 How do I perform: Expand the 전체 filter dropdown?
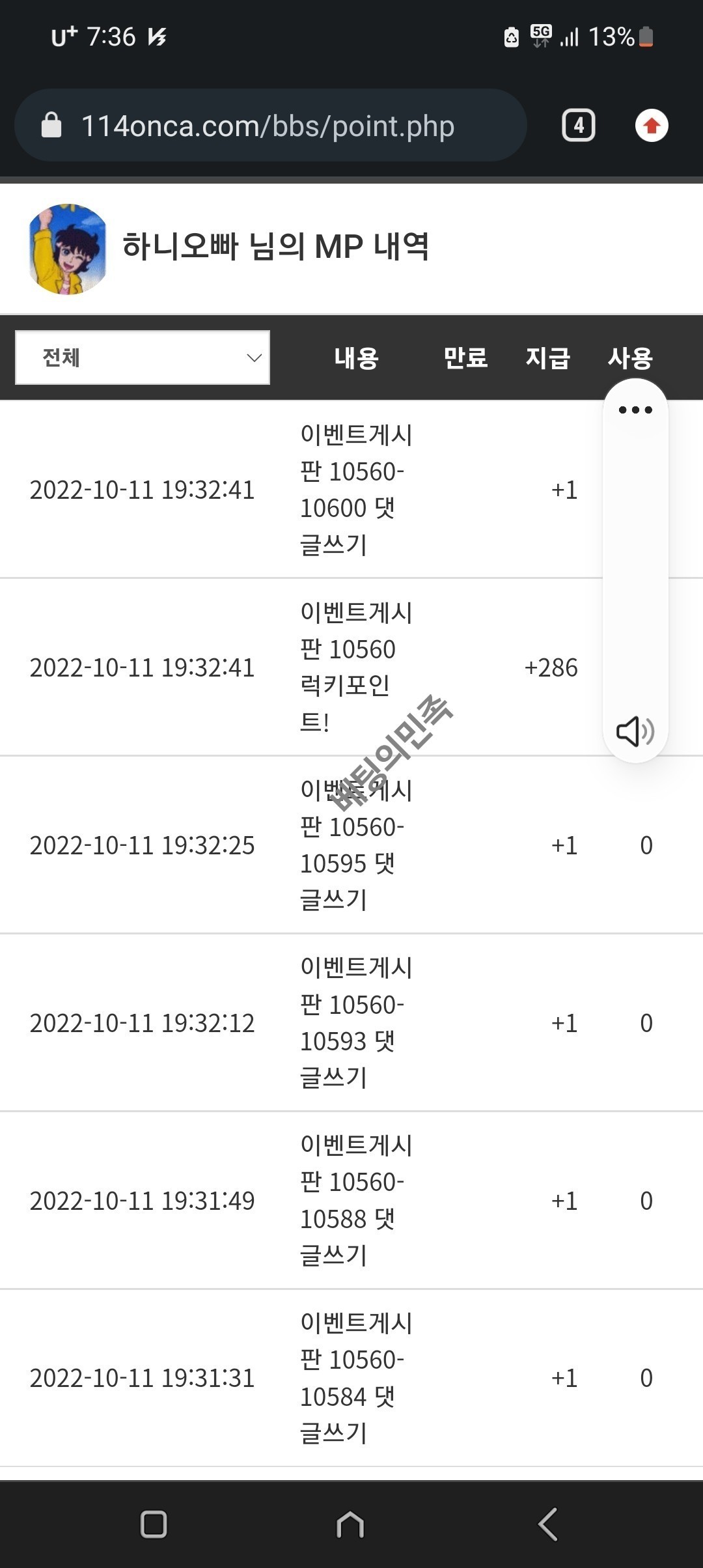(x=143, y=357)
